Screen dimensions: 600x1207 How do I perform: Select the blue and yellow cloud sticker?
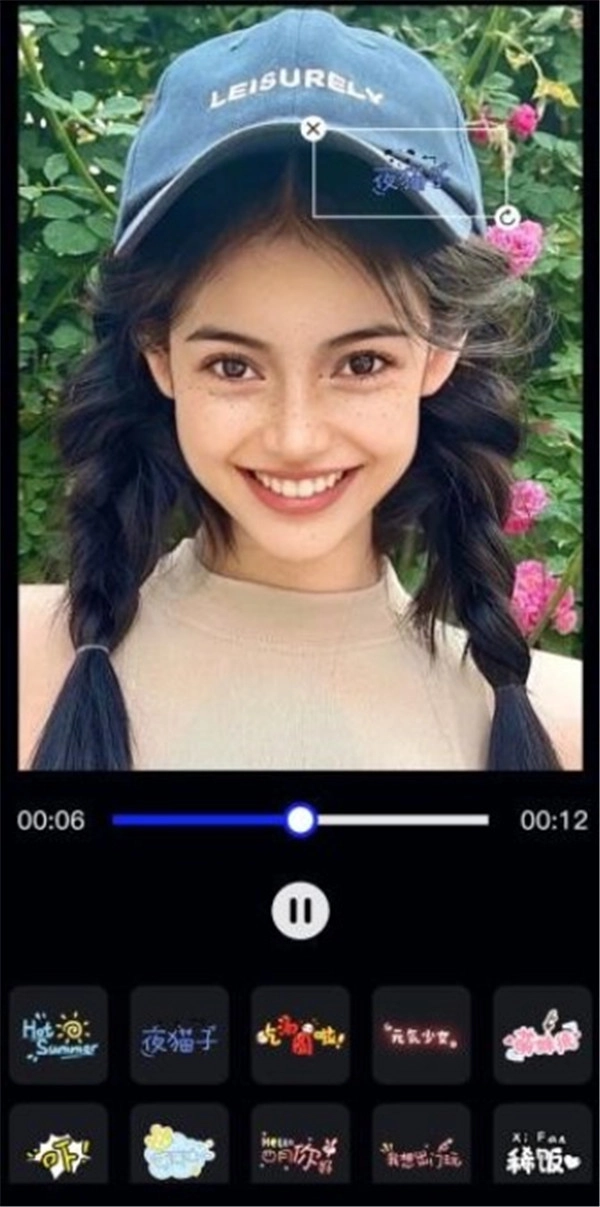[x=180, y=1148]
